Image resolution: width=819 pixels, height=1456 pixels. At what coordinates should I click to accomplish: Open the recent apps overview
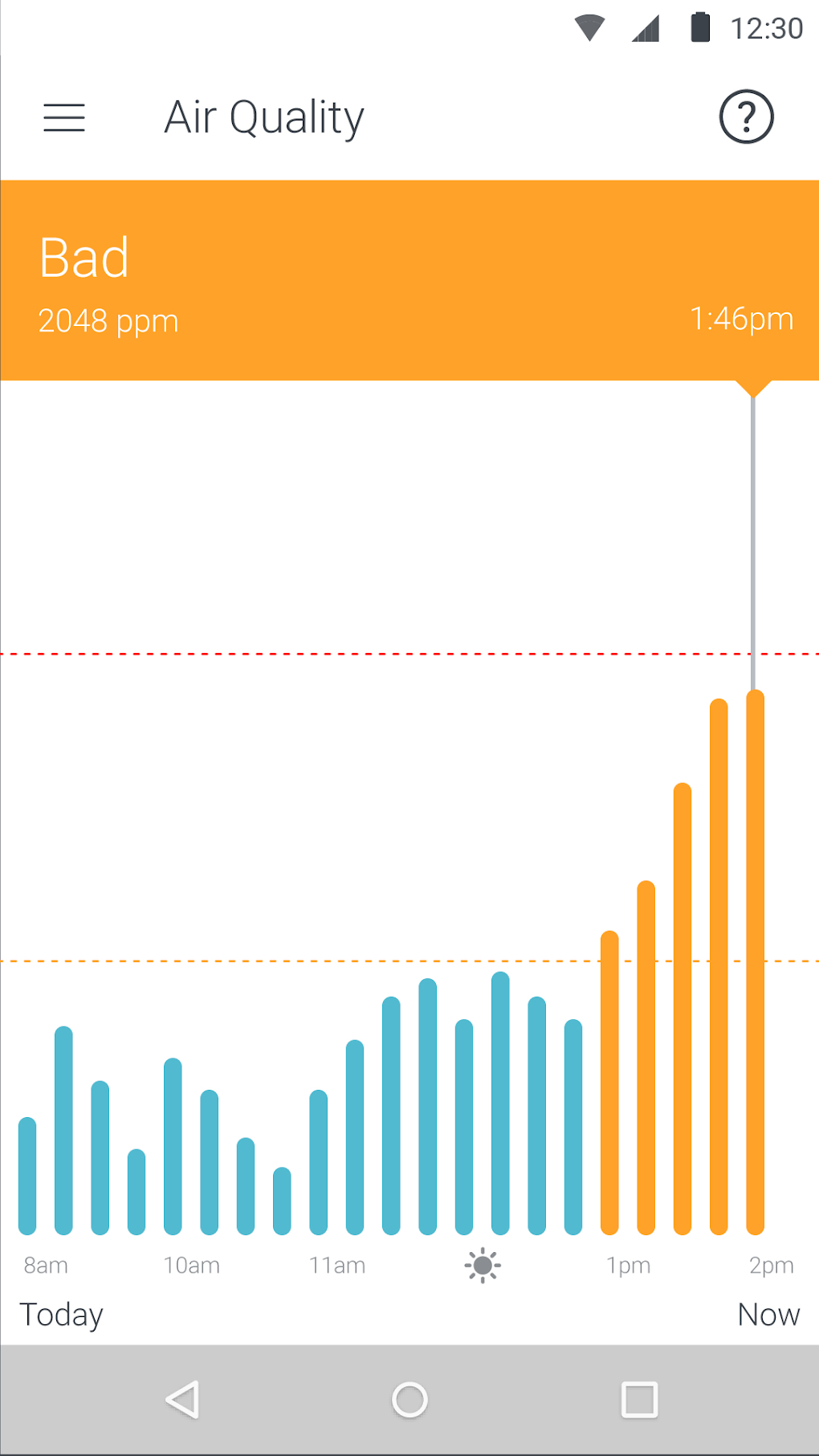640,1400
